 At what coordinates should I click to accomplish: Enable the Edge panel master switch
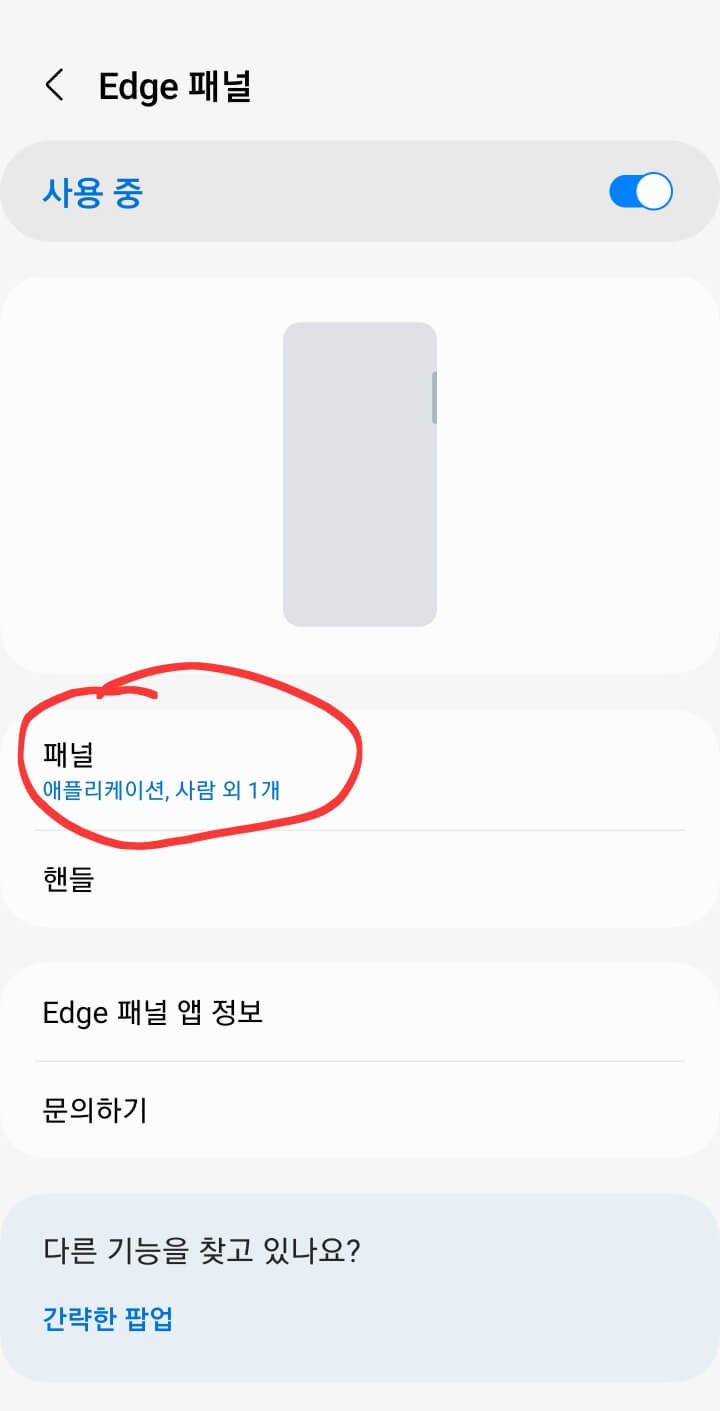(x=641, y=191)
